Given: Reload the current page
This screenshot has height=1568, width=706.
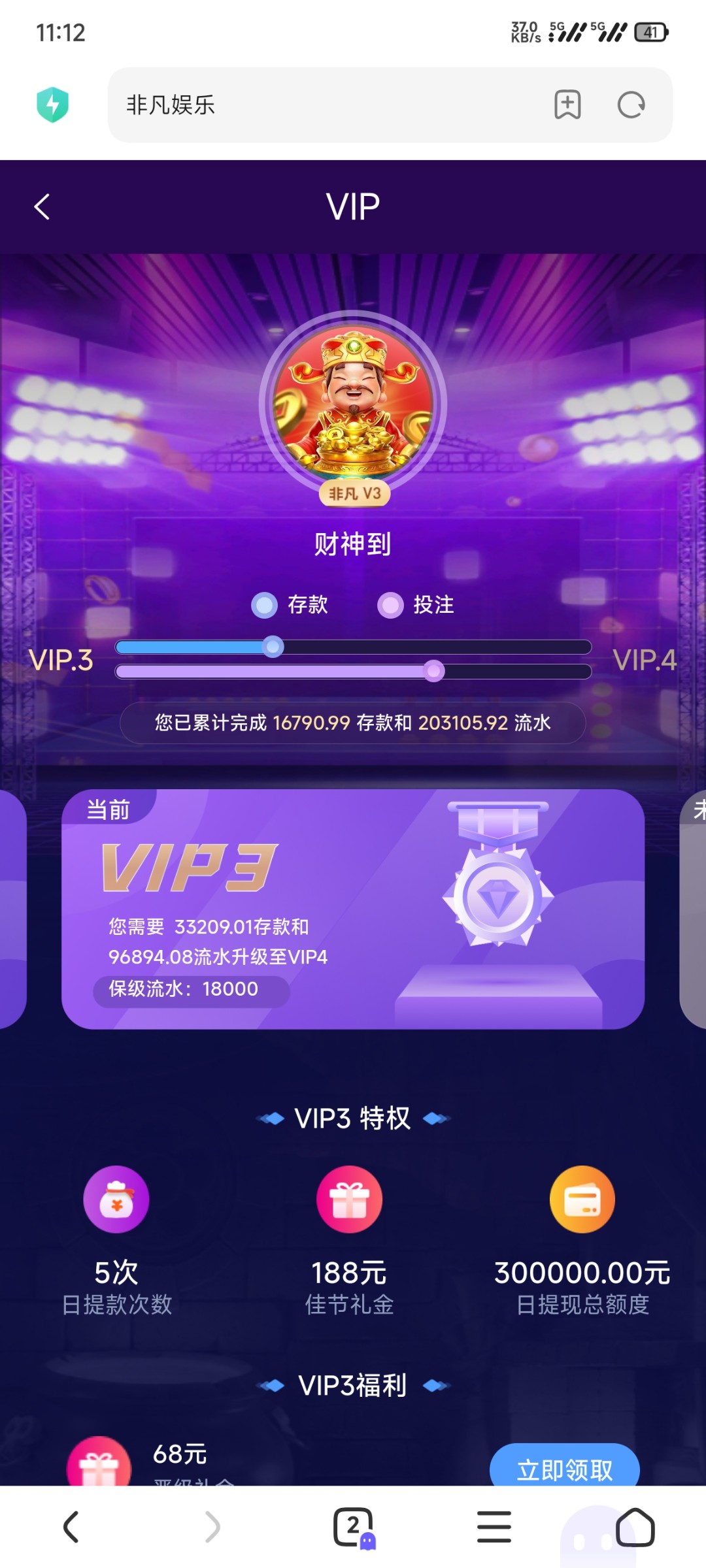Looking at the screenshot, I should point(631,105).
